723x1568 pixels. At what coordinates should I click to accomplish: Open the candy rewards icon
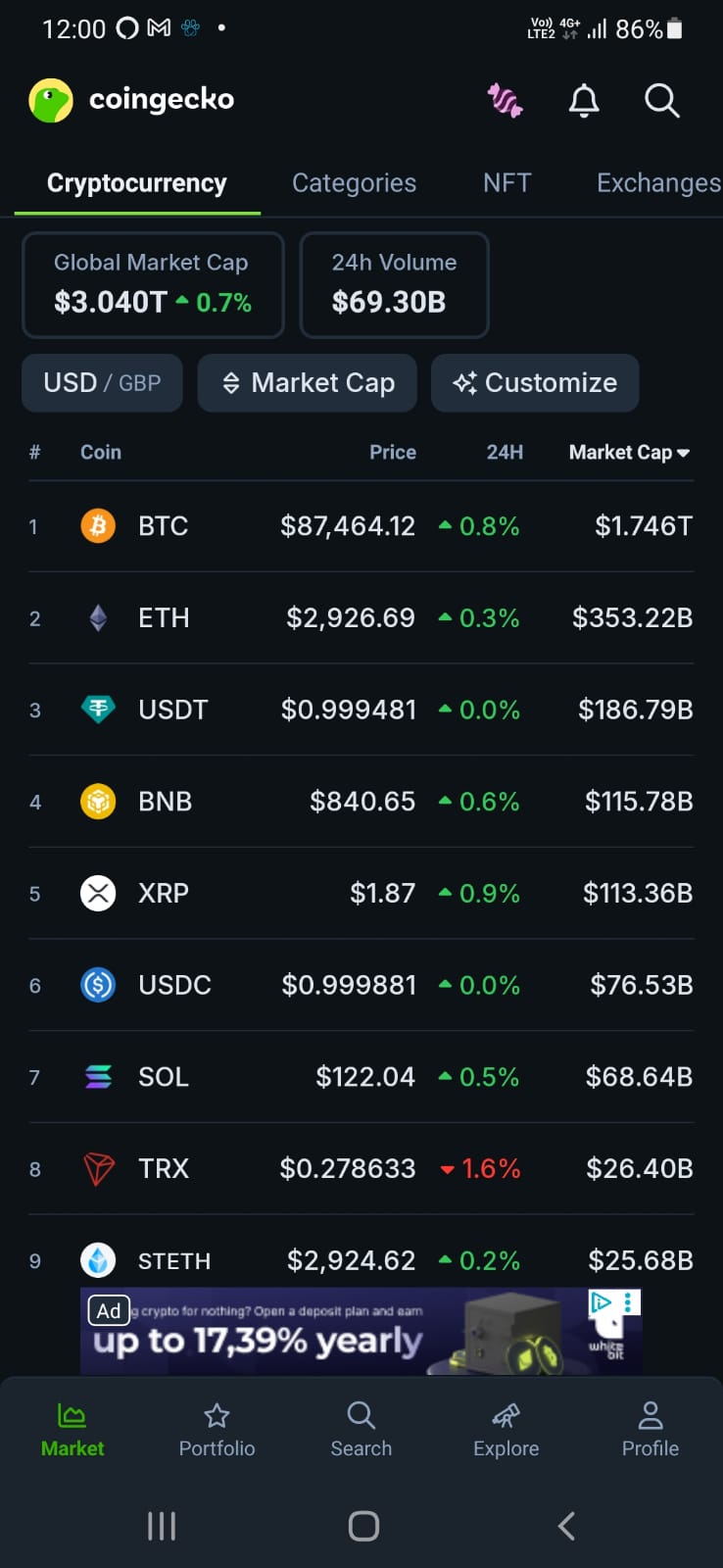pos(505,100)
